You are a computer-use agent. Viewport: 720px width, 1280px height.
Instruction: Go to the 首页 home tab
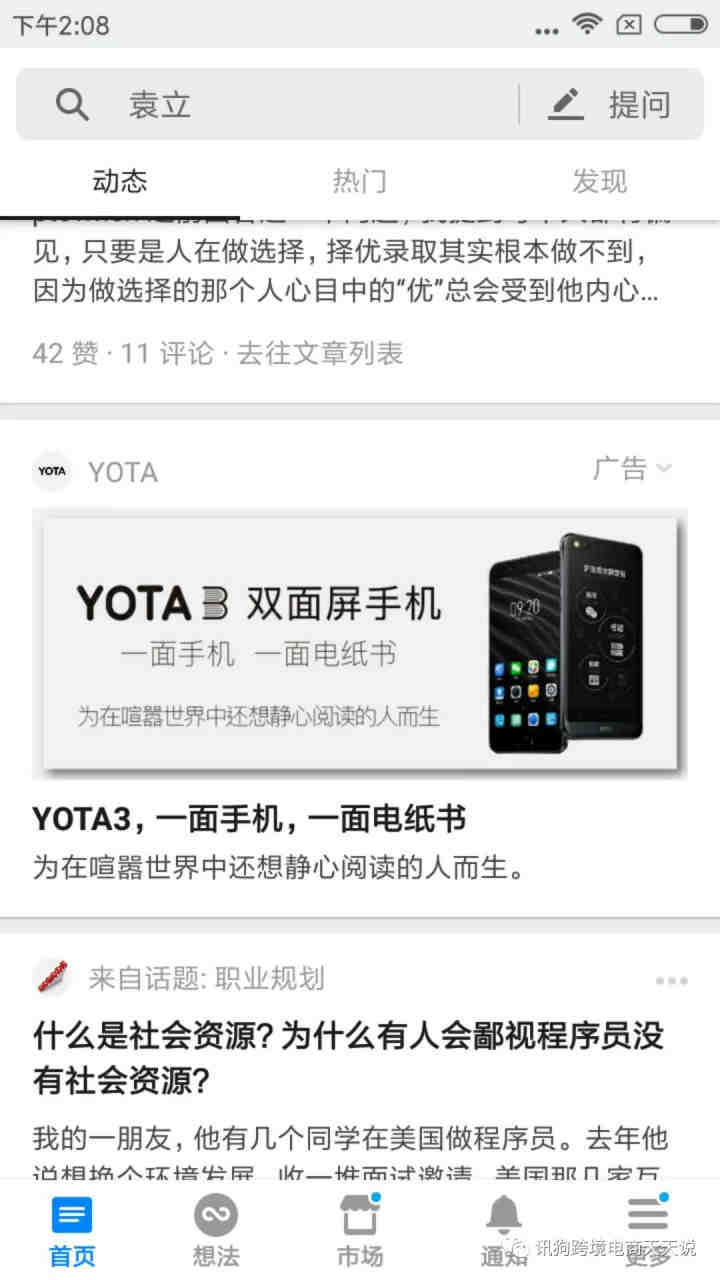(x=72, y=1231)
